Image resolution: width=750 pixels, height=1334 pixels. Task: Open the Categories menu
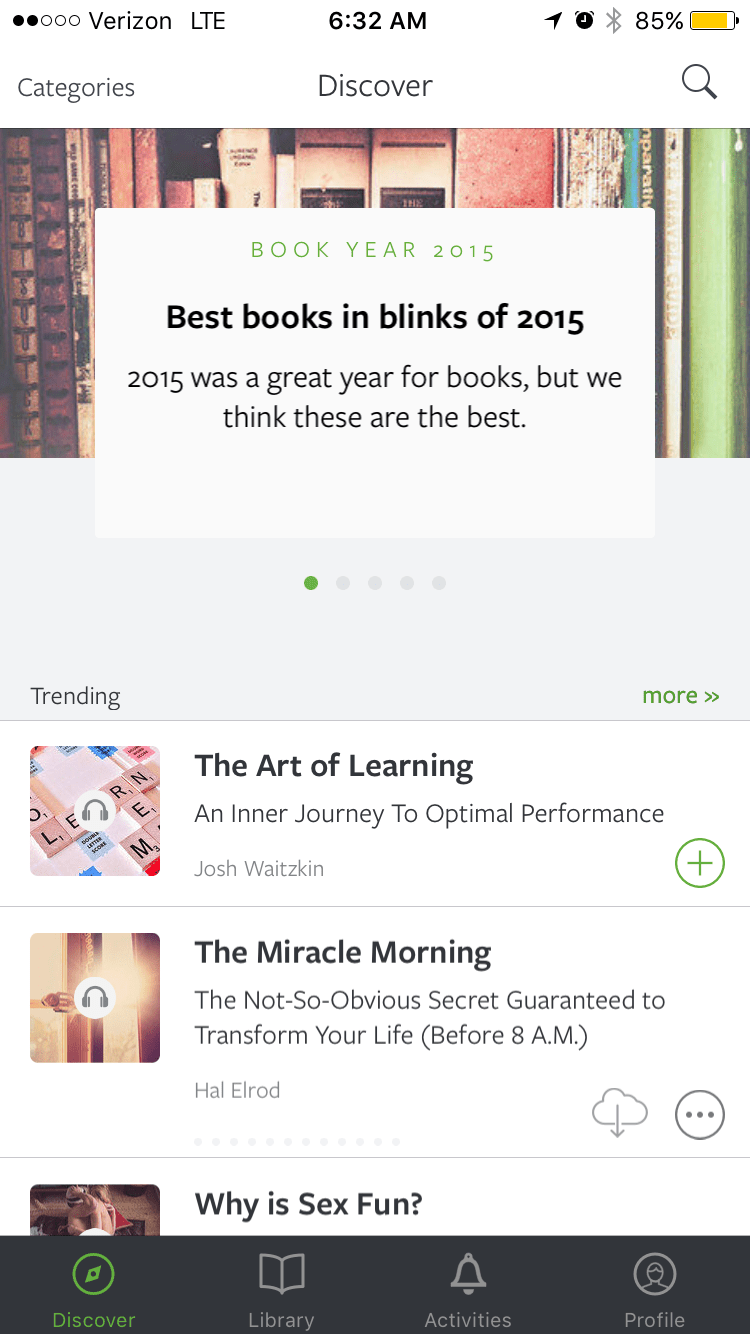tap(75, 88)
